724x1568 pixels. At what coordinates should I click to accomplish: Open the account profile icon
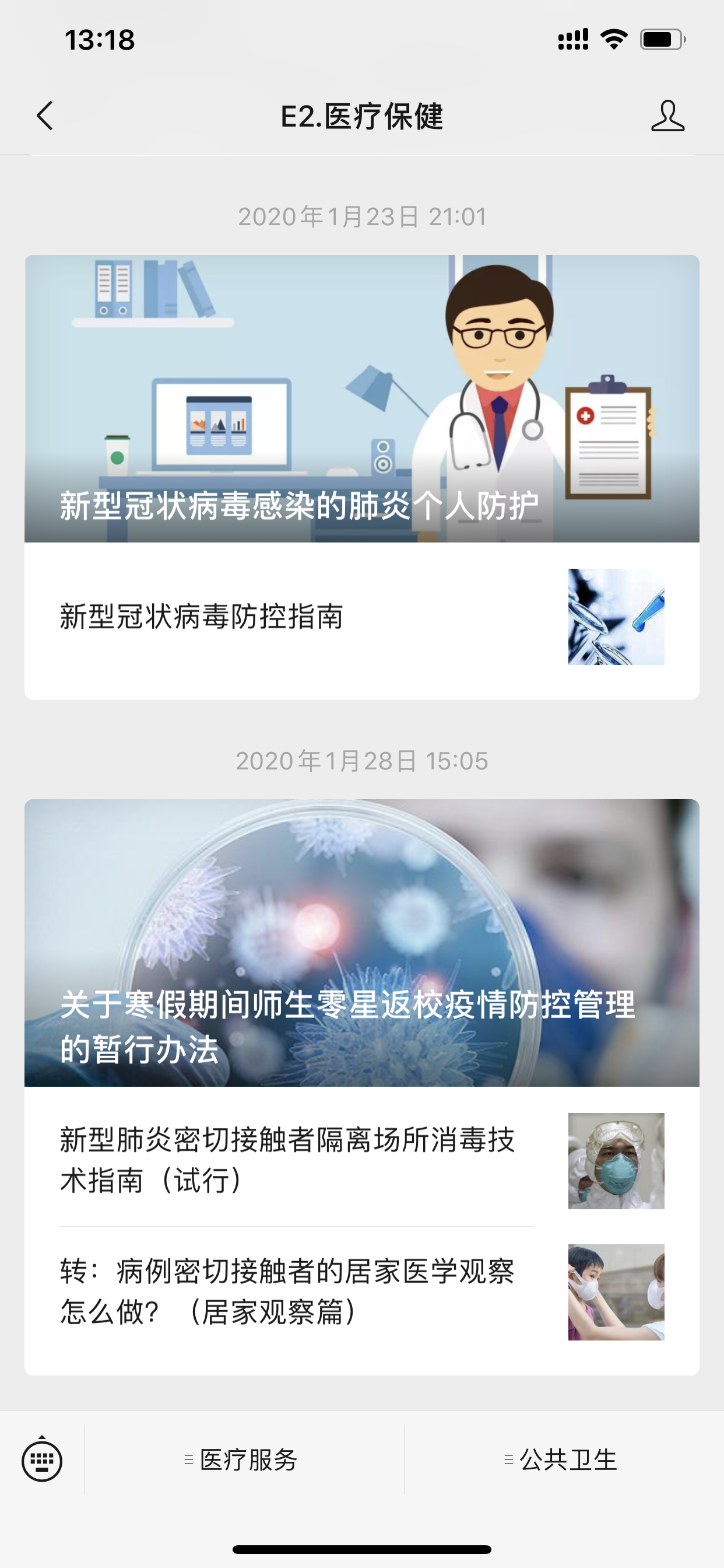(667, 116)
